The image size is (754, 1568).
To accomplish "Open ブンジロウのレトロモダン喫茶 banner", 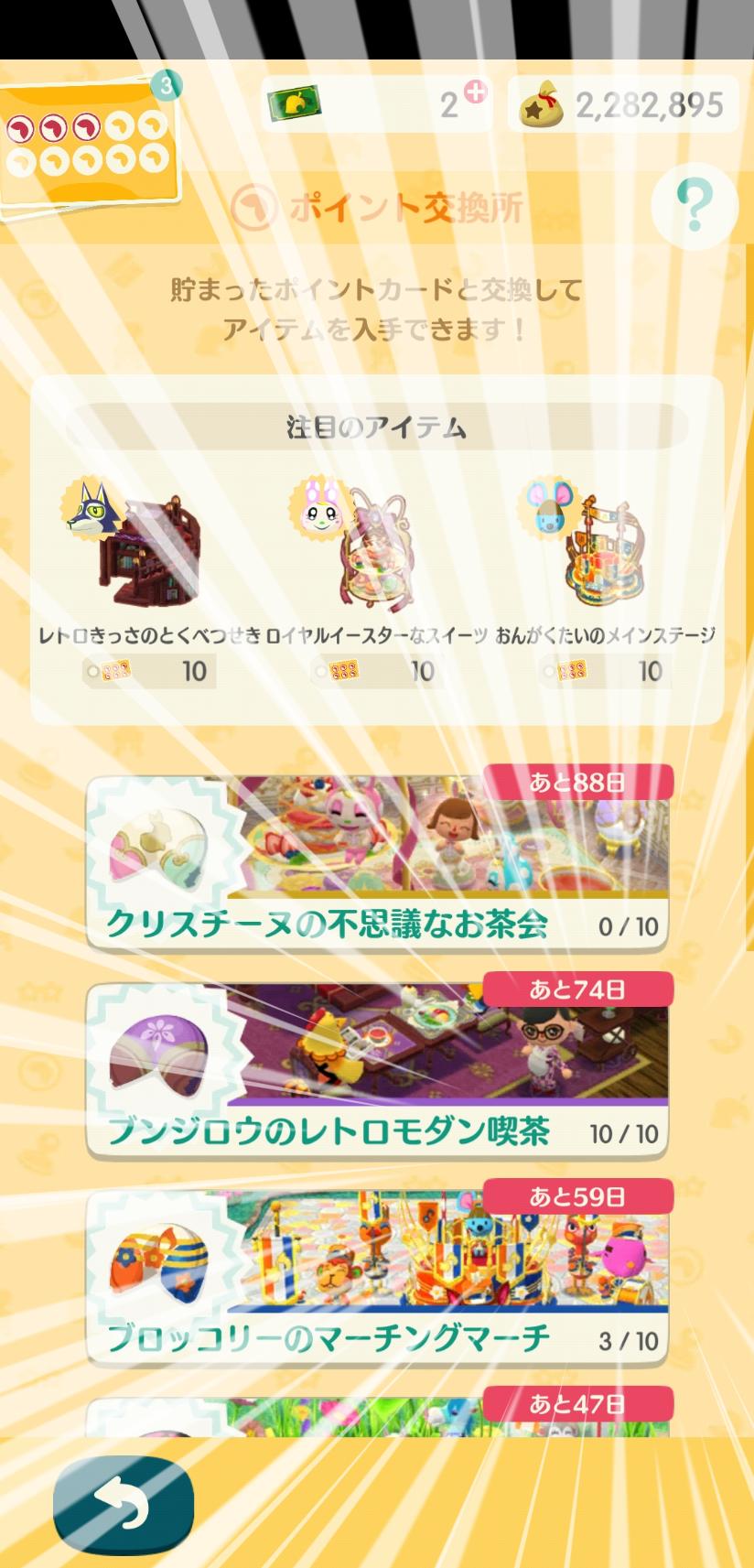I will click(x=377, y=1069).
